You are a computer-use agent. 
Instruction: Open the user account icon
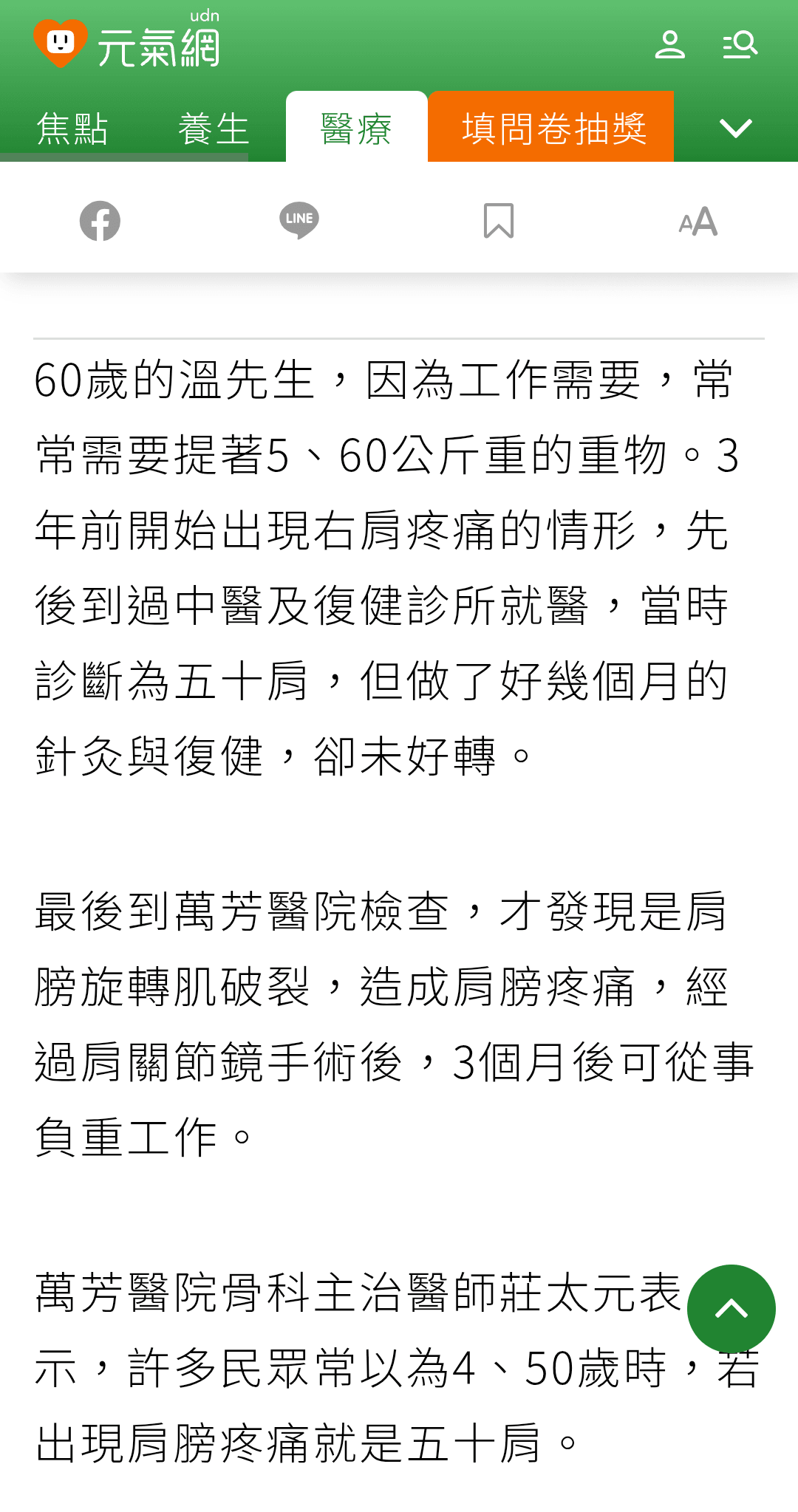click(x=669, y=45)
